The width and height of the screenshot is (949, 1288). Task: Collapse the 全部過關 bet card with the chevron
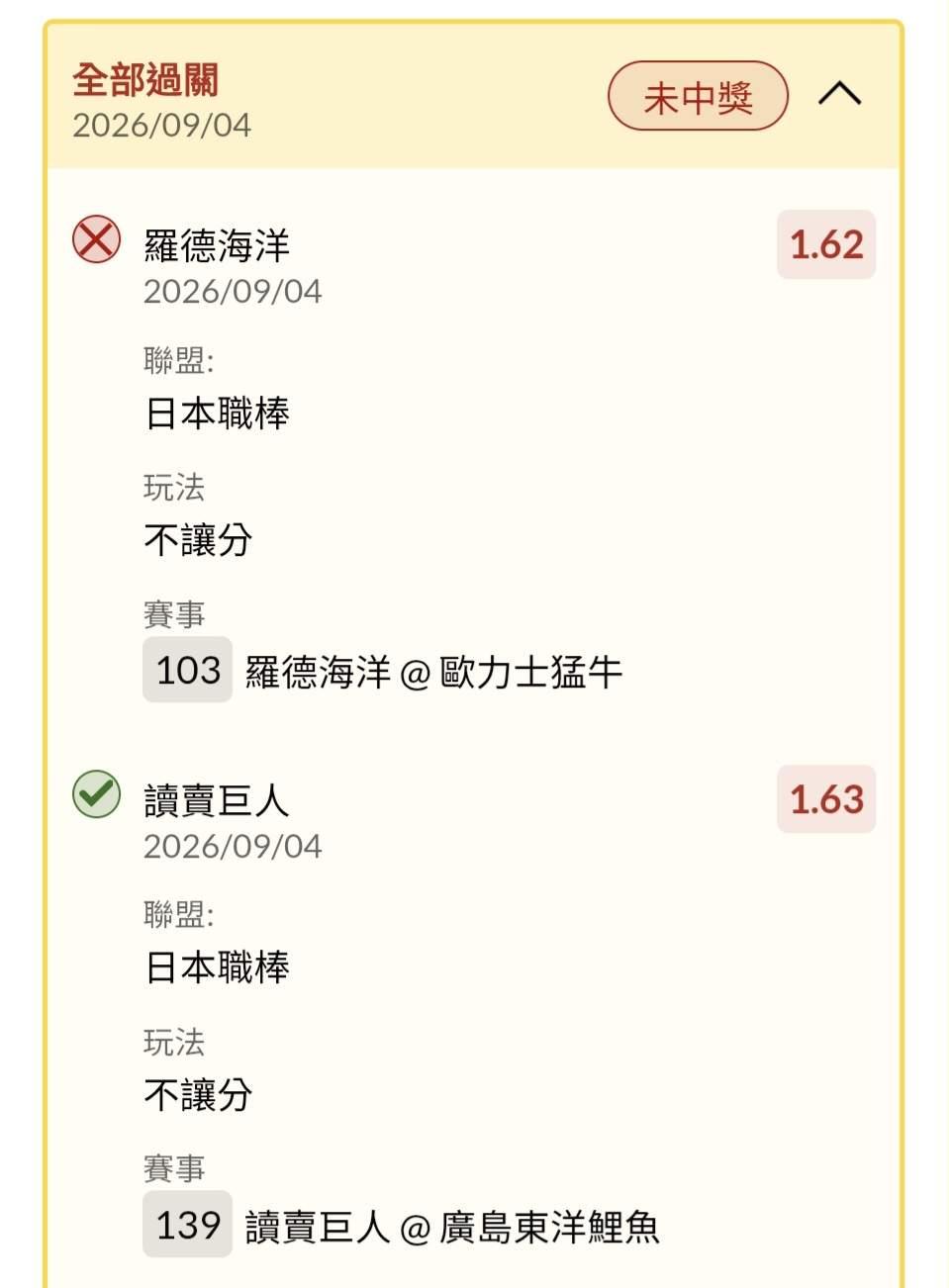[839, 95]
